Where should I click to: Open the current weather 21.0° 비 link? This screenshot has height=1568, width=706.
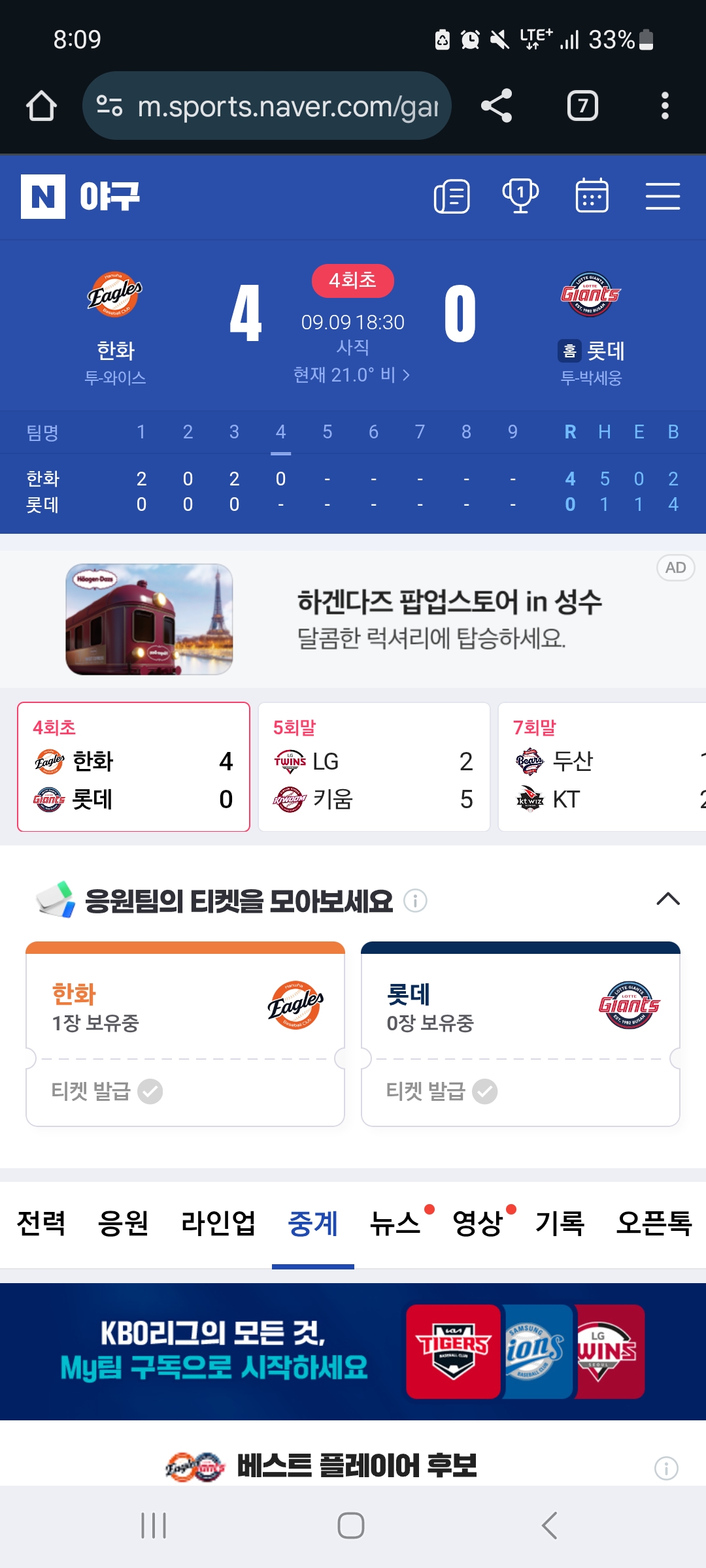pos(352,375)
